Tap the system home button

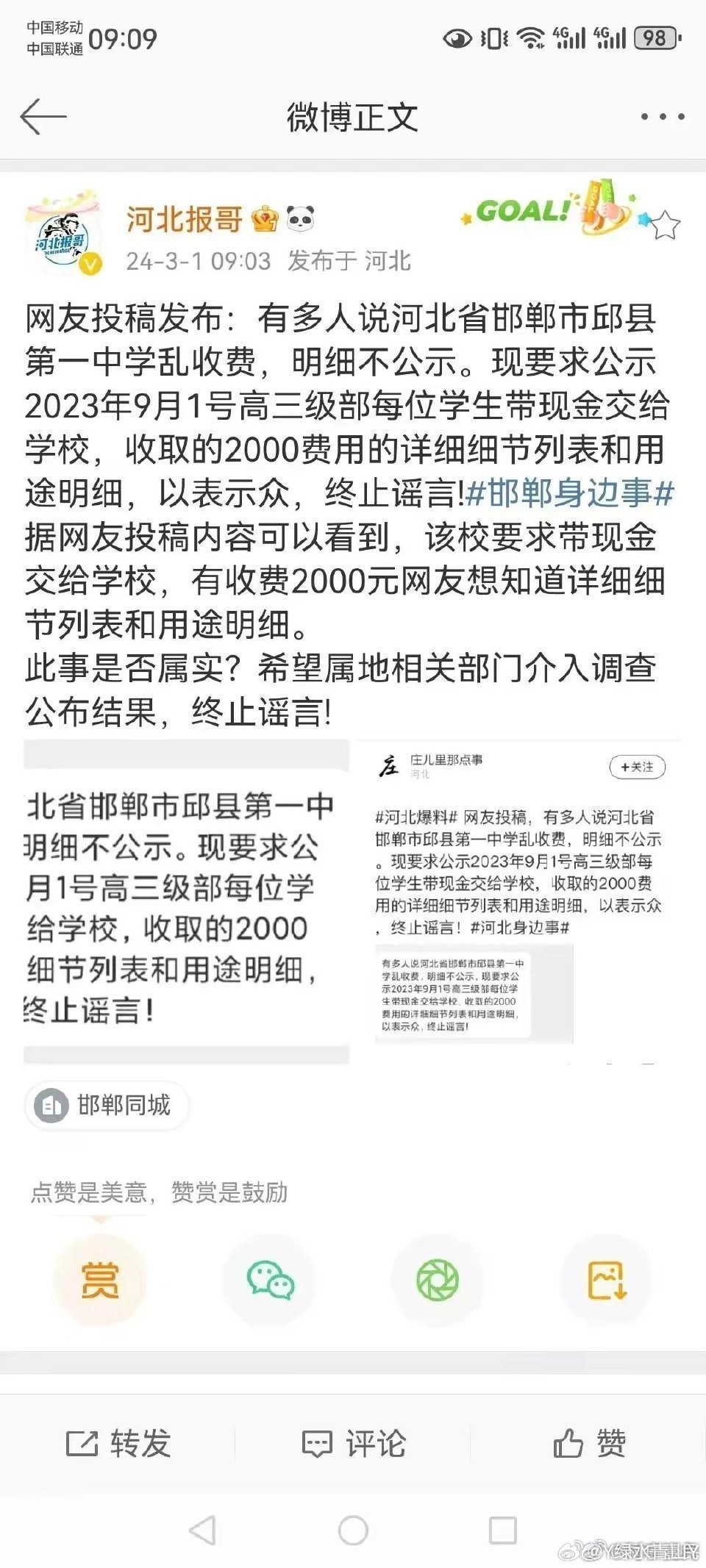[353, 1531]
